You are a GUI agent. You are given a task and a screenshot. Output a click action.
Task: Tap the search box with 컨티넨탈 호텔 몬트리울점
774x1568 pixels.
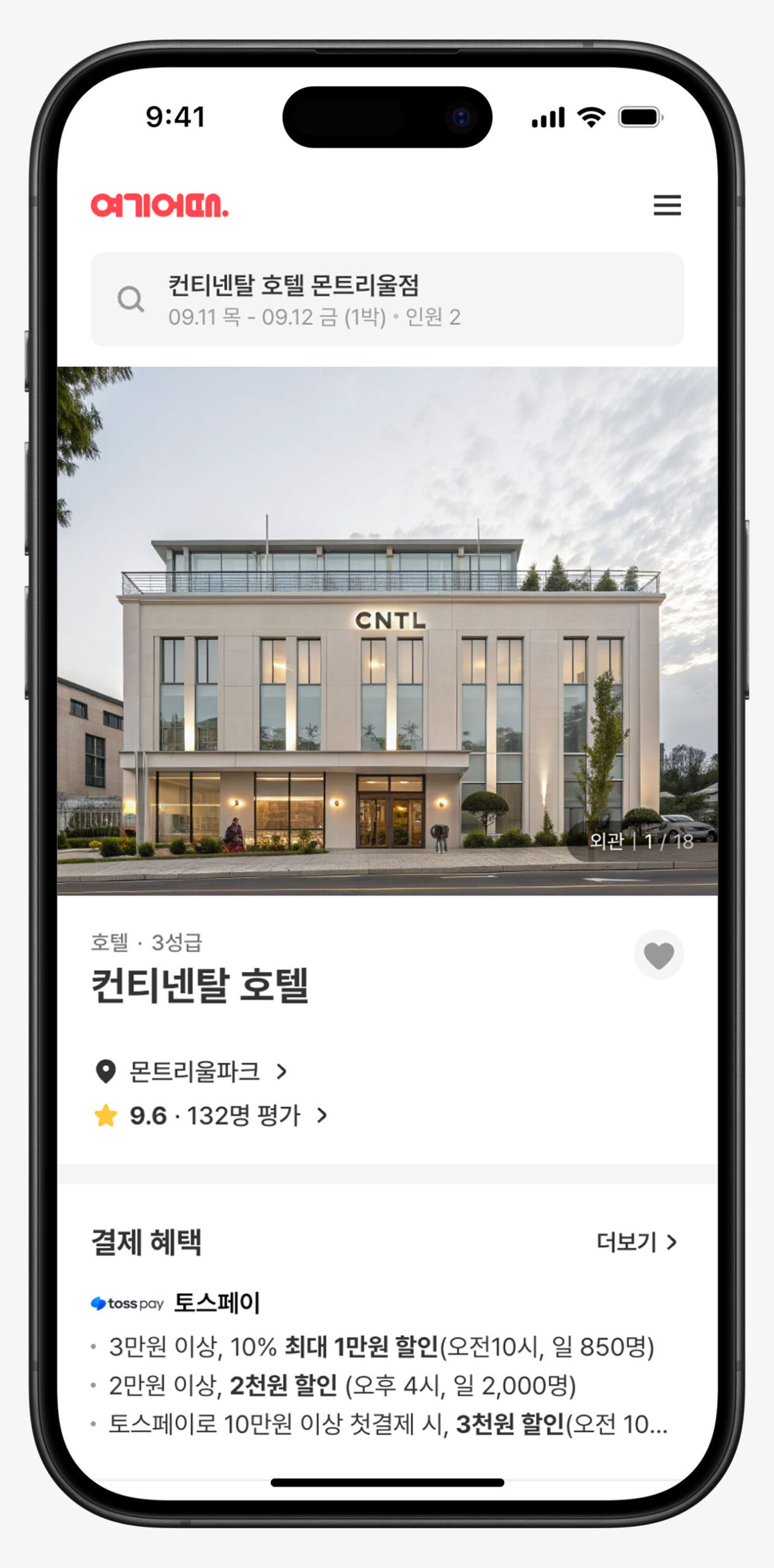[x=387, y=300]
